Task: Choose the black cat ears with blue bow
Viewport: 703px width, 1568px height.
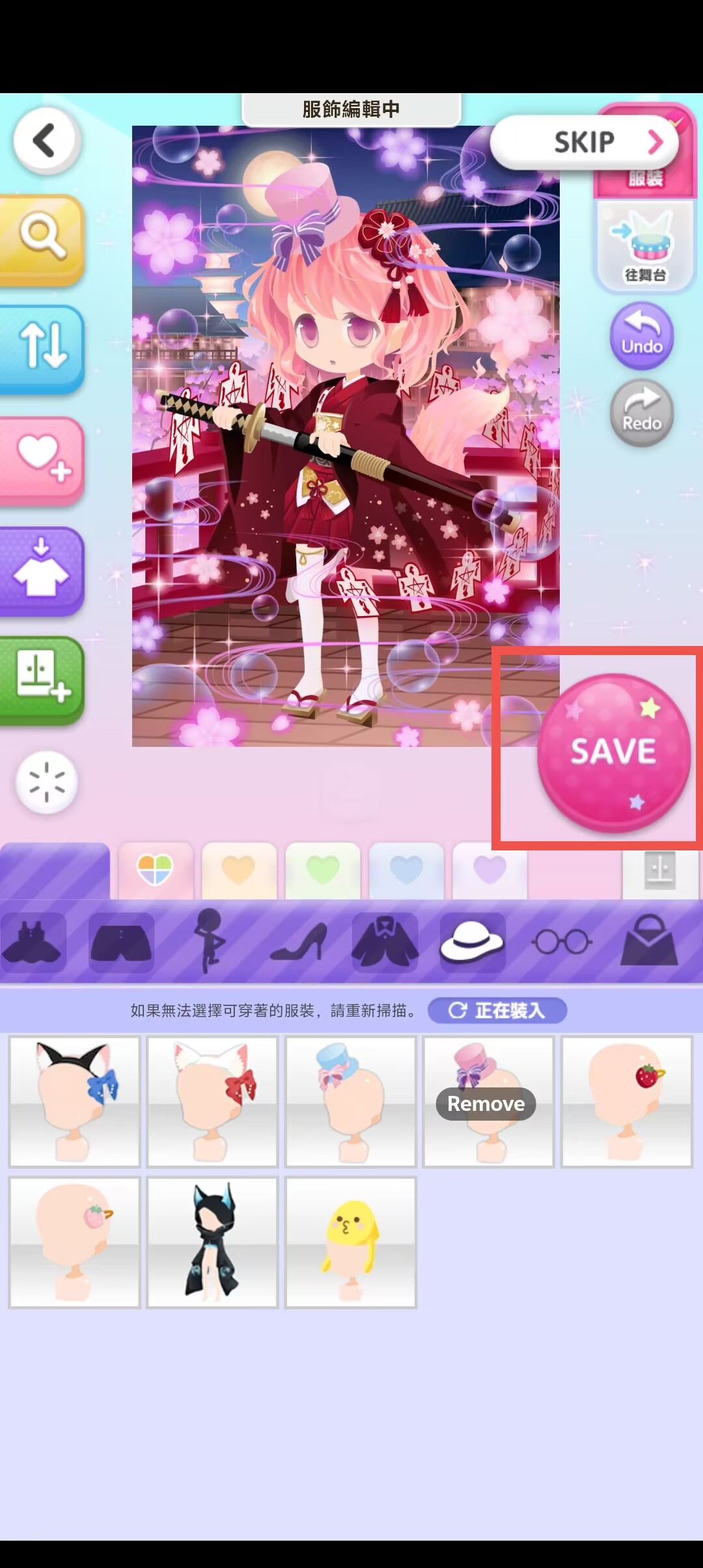Action: pyautogui.click(x=74, y=1102)
